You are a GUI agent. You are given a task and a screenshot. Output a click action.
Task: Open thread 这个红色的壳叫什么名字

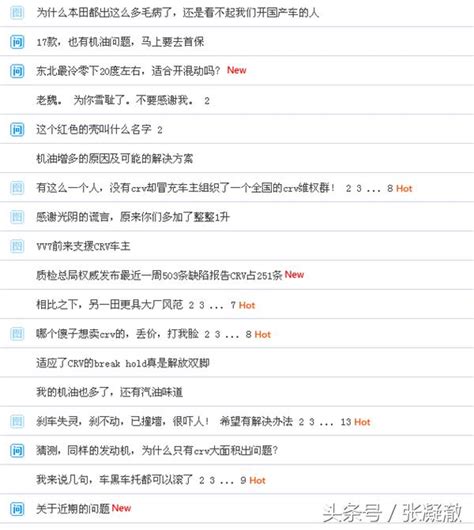click(94, 129)
